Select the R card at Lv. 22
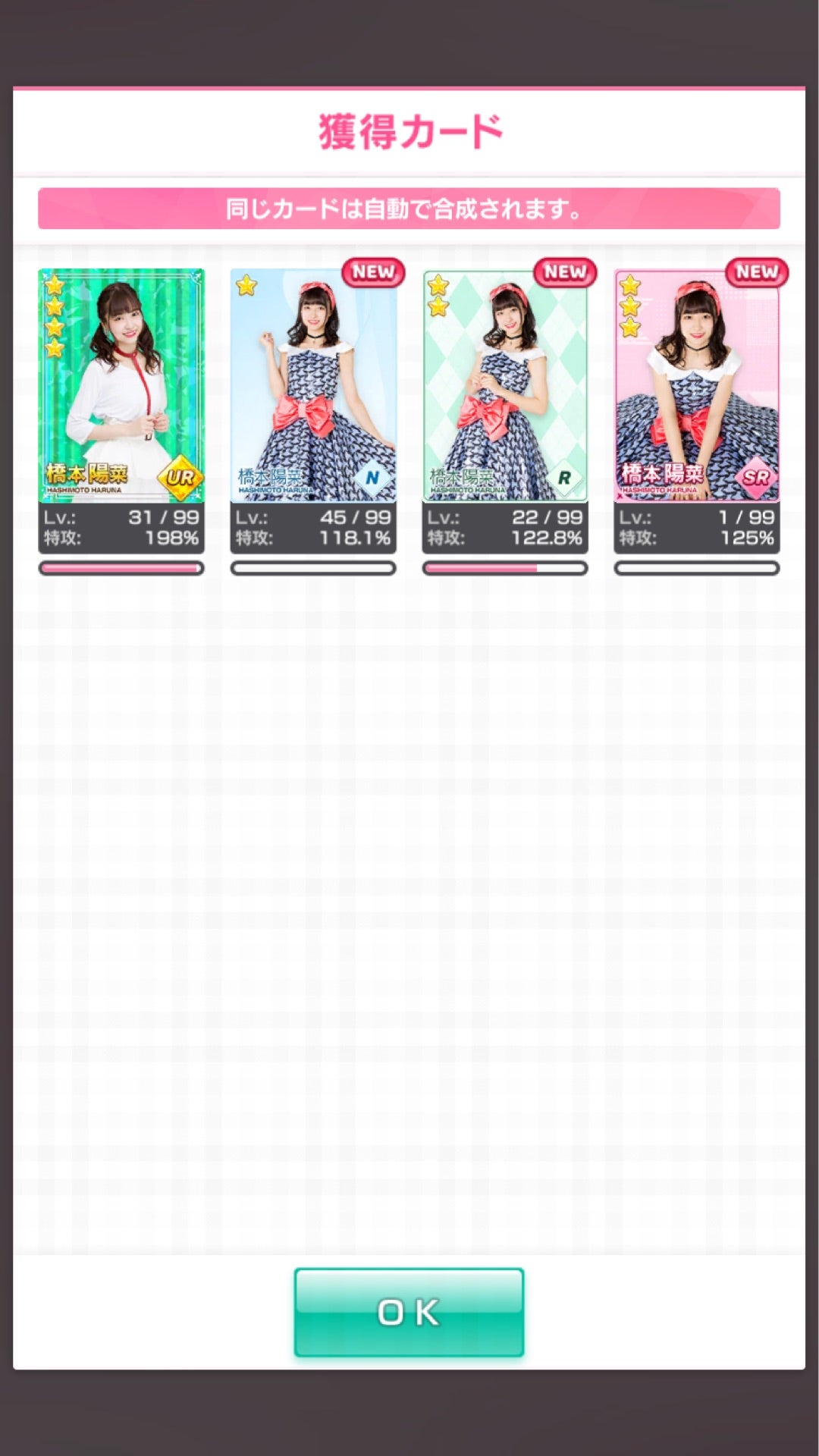The image size is (819, 1456). [x=505, y=387]
